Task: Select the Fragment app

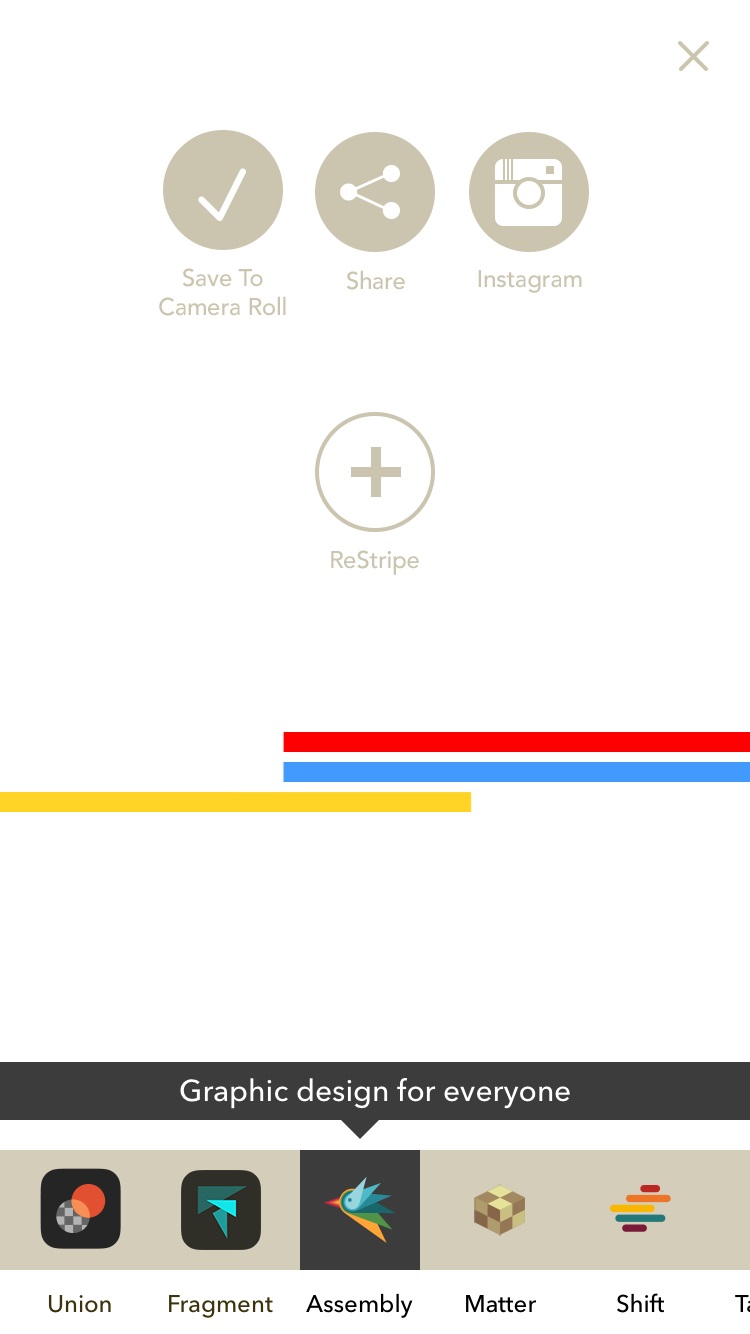Action: pos(221,1210)
